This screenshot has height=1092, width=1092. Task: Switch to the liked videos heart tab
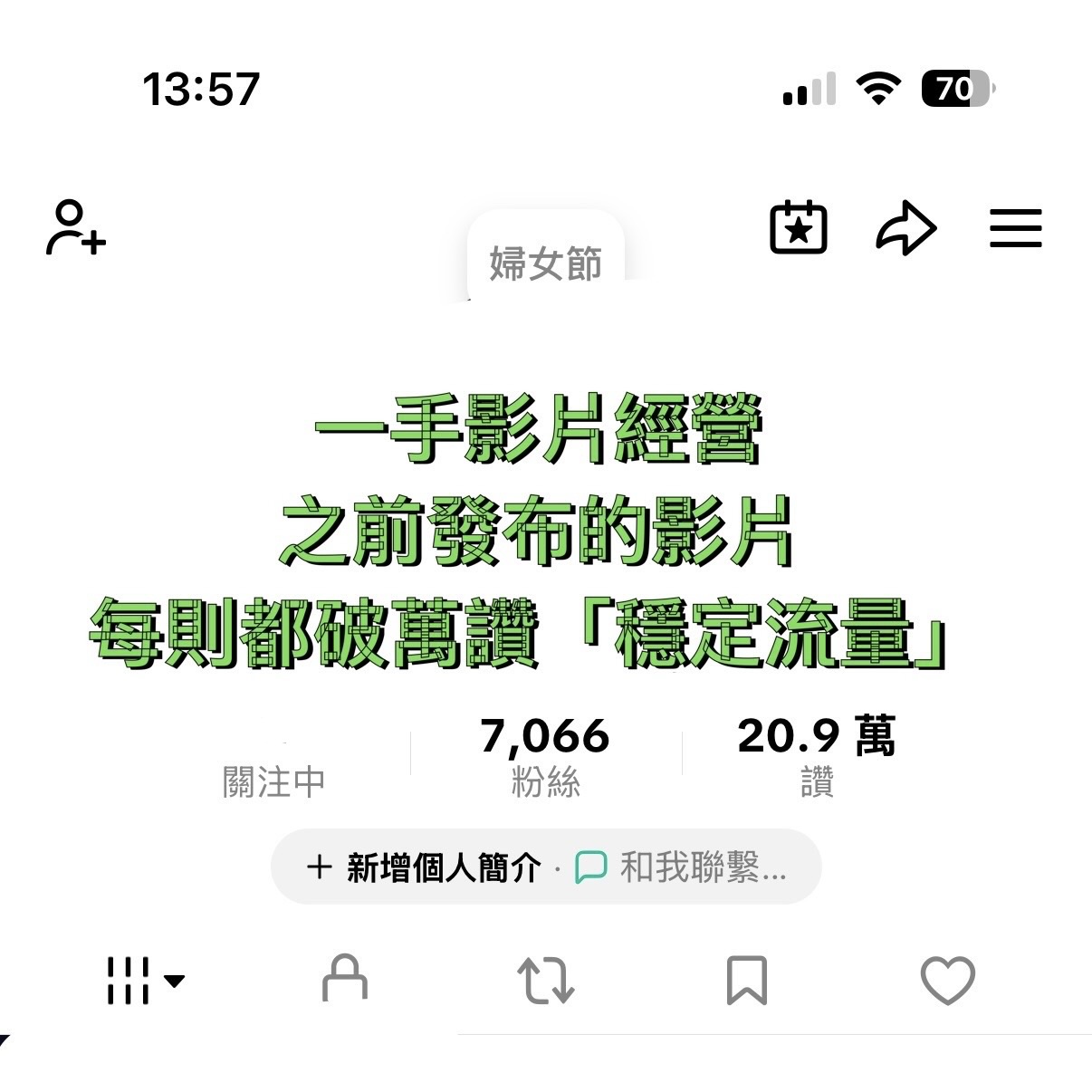(947, 981)
